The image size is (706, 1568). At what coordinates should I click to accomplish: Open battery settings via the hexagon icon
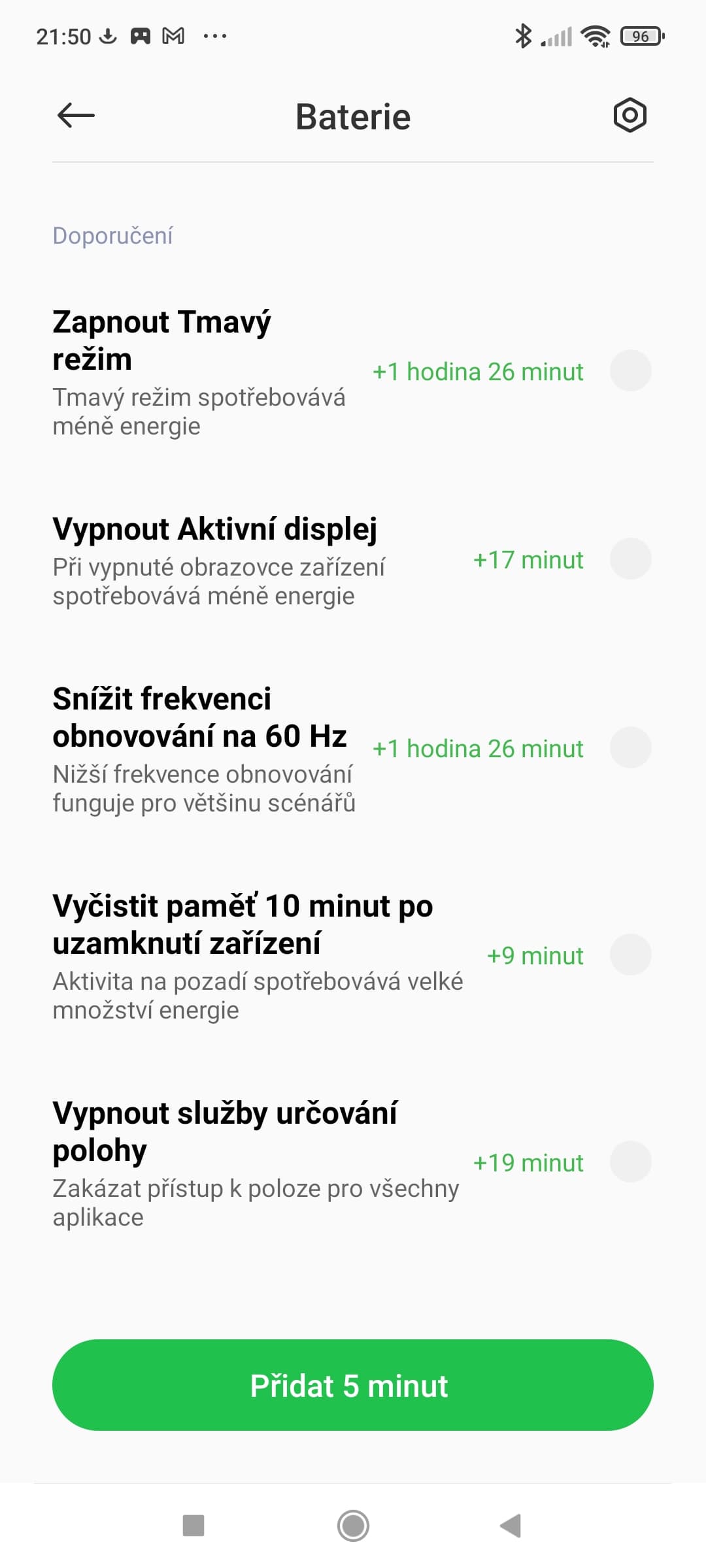[630, 116]
